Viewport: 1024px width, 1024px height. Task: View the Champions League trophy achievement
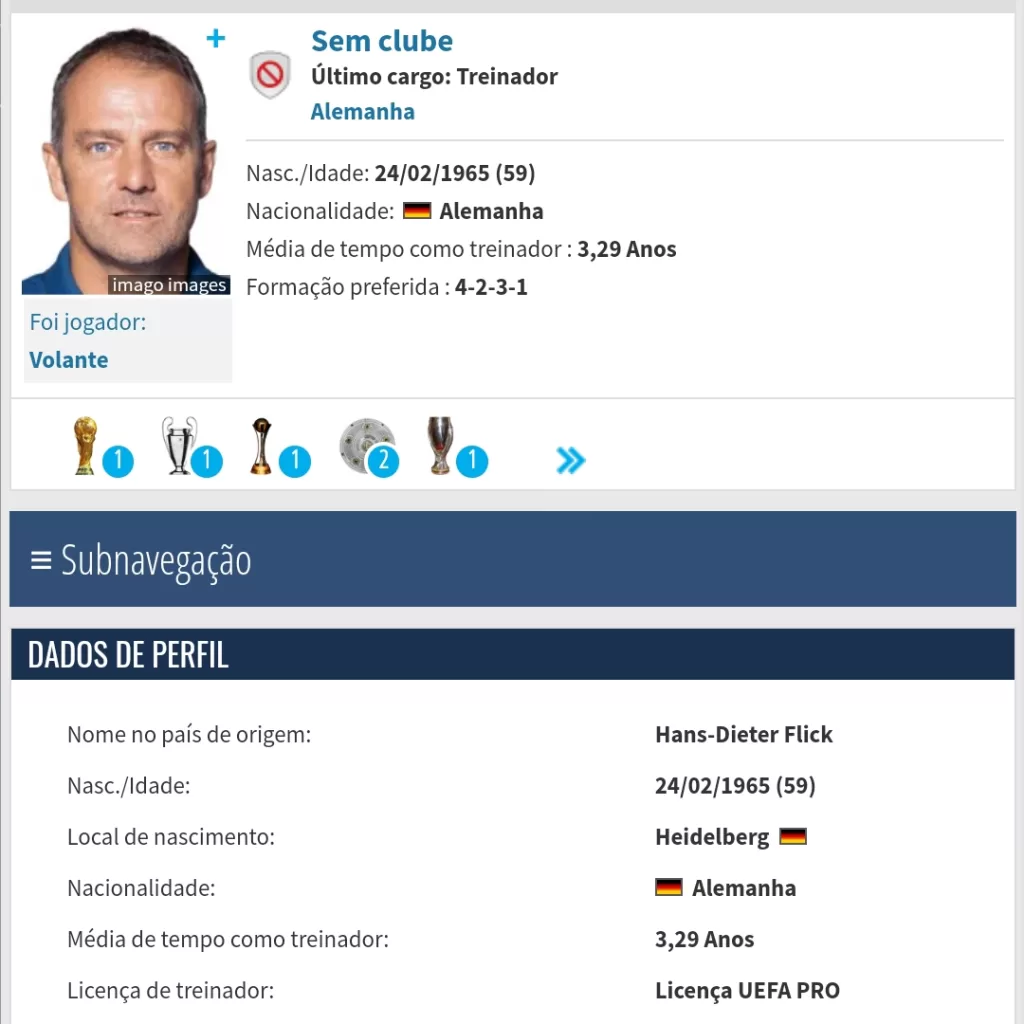tap(178, 446)
